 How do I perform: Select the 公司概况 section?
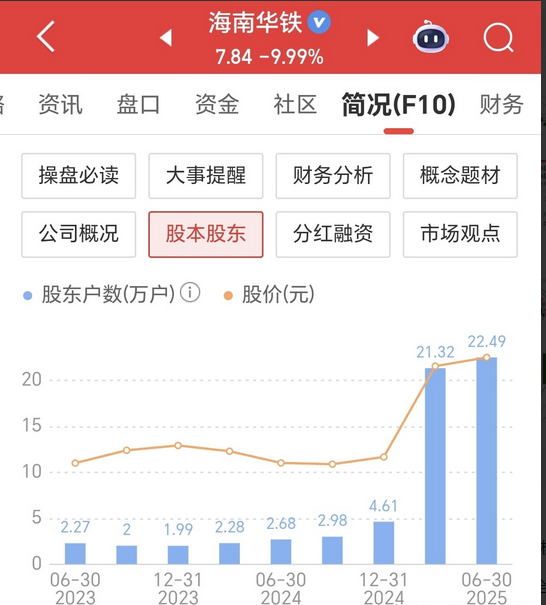pos(79,234)
